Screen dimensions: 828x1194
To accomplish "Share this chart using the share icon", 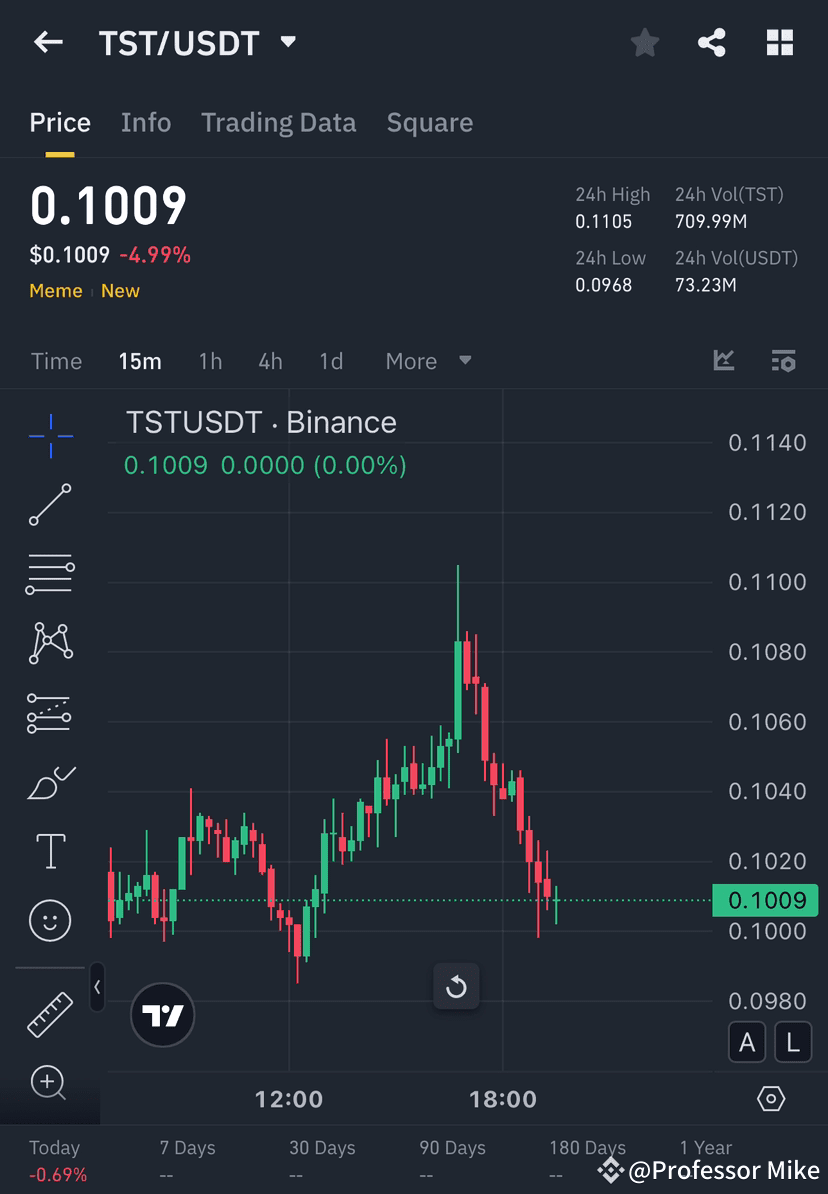I will tap(712, 42).
